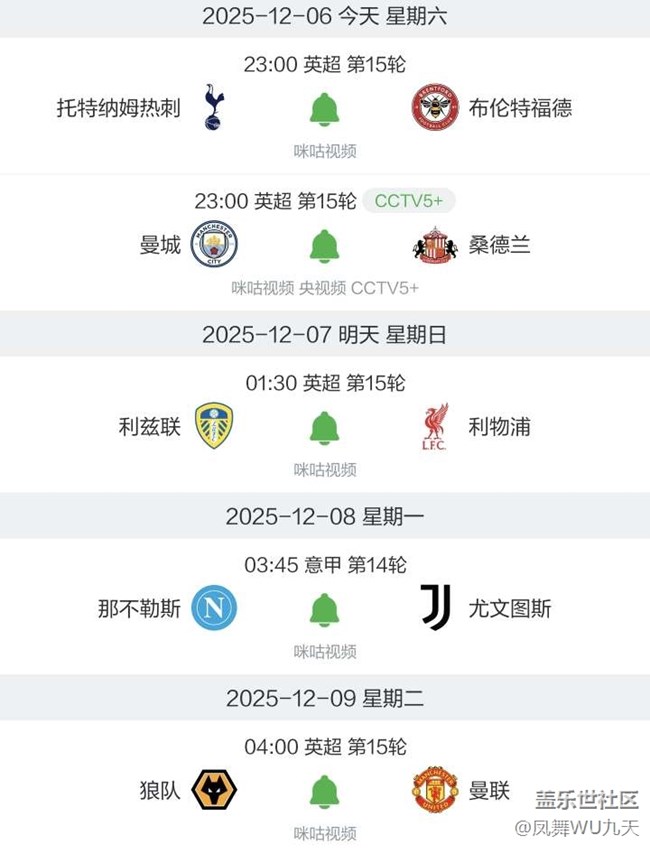650x854 pixels.
Task: Set reminder bell for 狼队 vs 曼联
Action: coord(324,791)
